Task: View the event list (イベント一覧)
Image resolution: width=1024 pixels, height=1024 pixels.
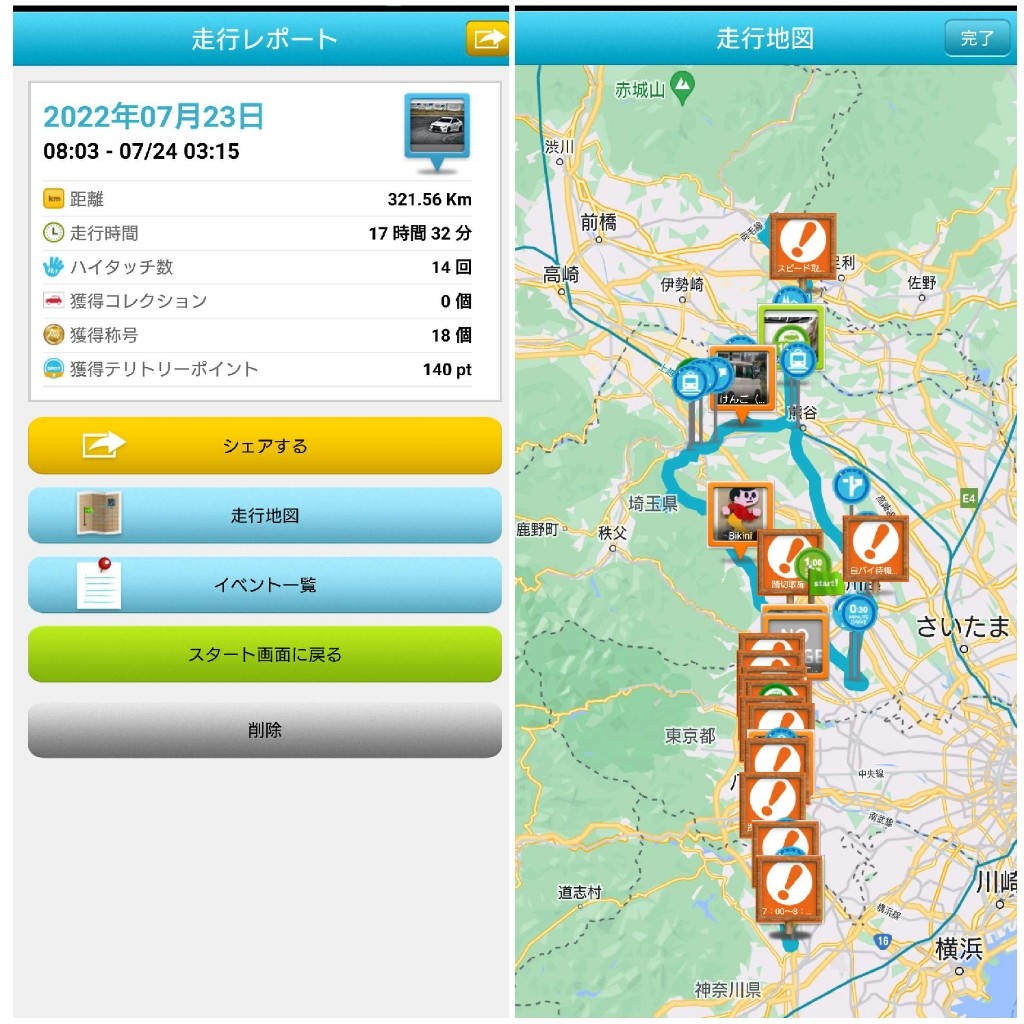Action: pyautogui.click(x=265, y=585)
